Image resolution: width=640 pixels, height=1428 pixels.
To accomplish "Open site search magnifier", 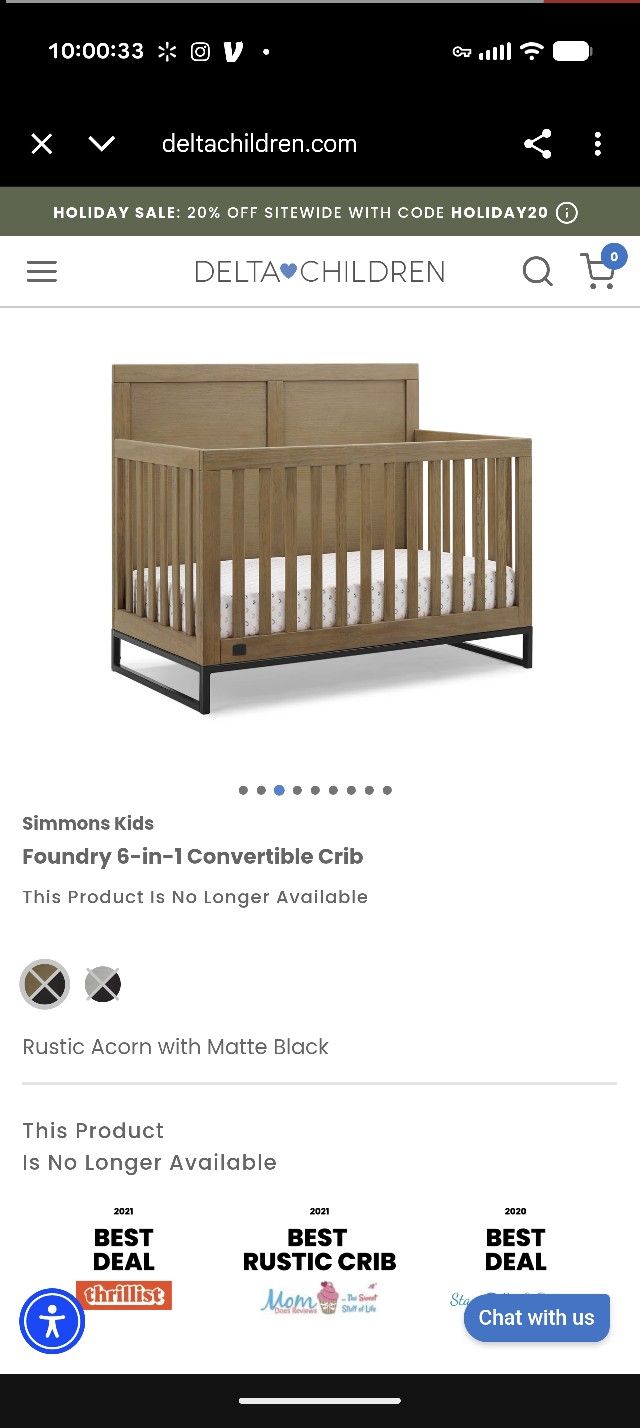I will pos(537,271).
